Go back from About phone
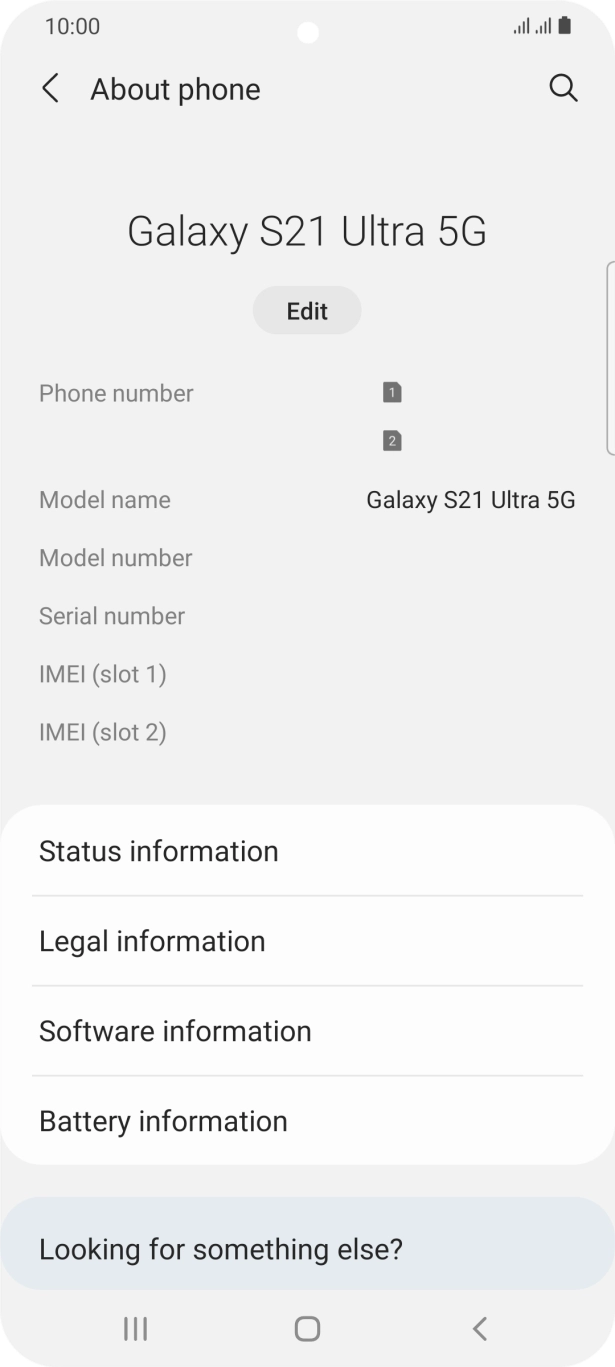615x1367 pixels. 50,89
